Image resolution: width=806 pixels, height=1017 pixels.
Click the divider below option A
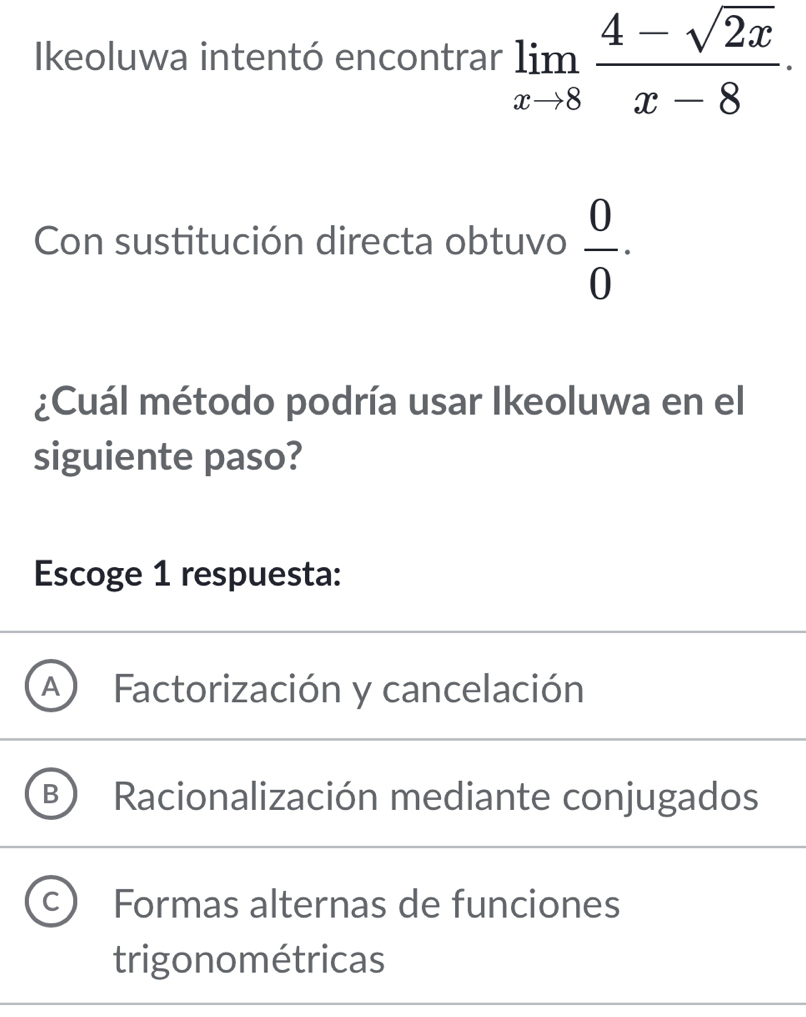[x=403, y=742]
